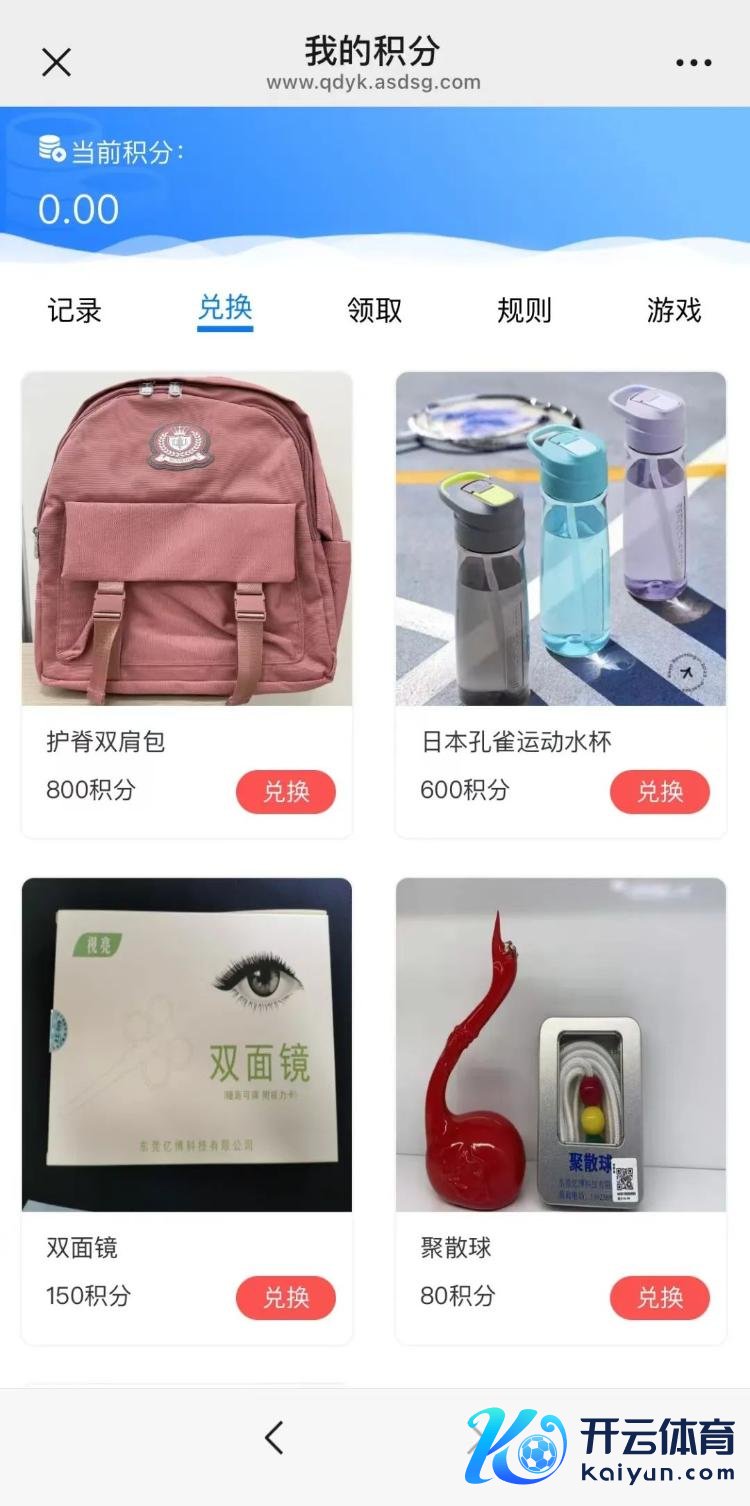Switch to the 记录 tab
Screen dimensions: 750x1506
(75, 310)
